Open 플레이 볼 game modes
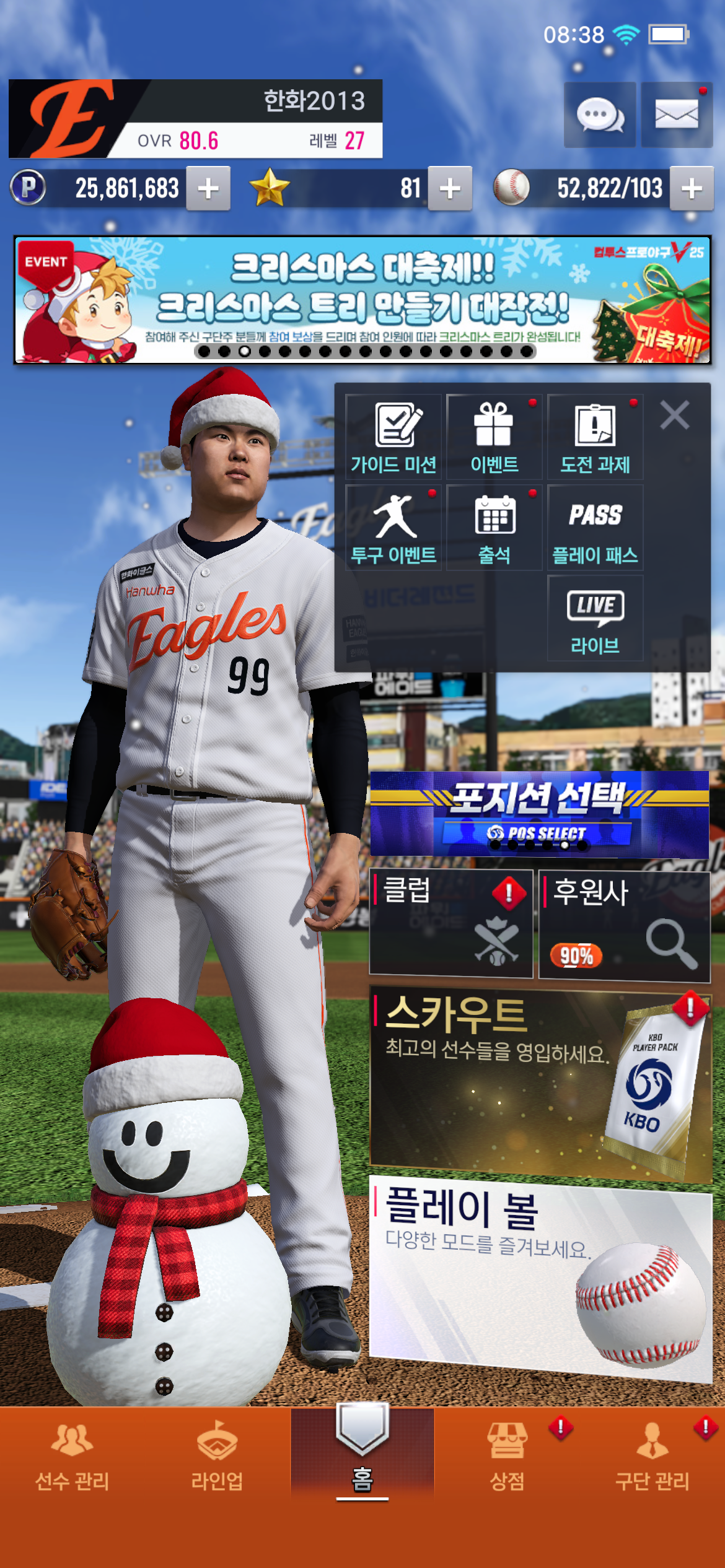This screenshot has width=725, height=1568. click(x=539, y=1277)
